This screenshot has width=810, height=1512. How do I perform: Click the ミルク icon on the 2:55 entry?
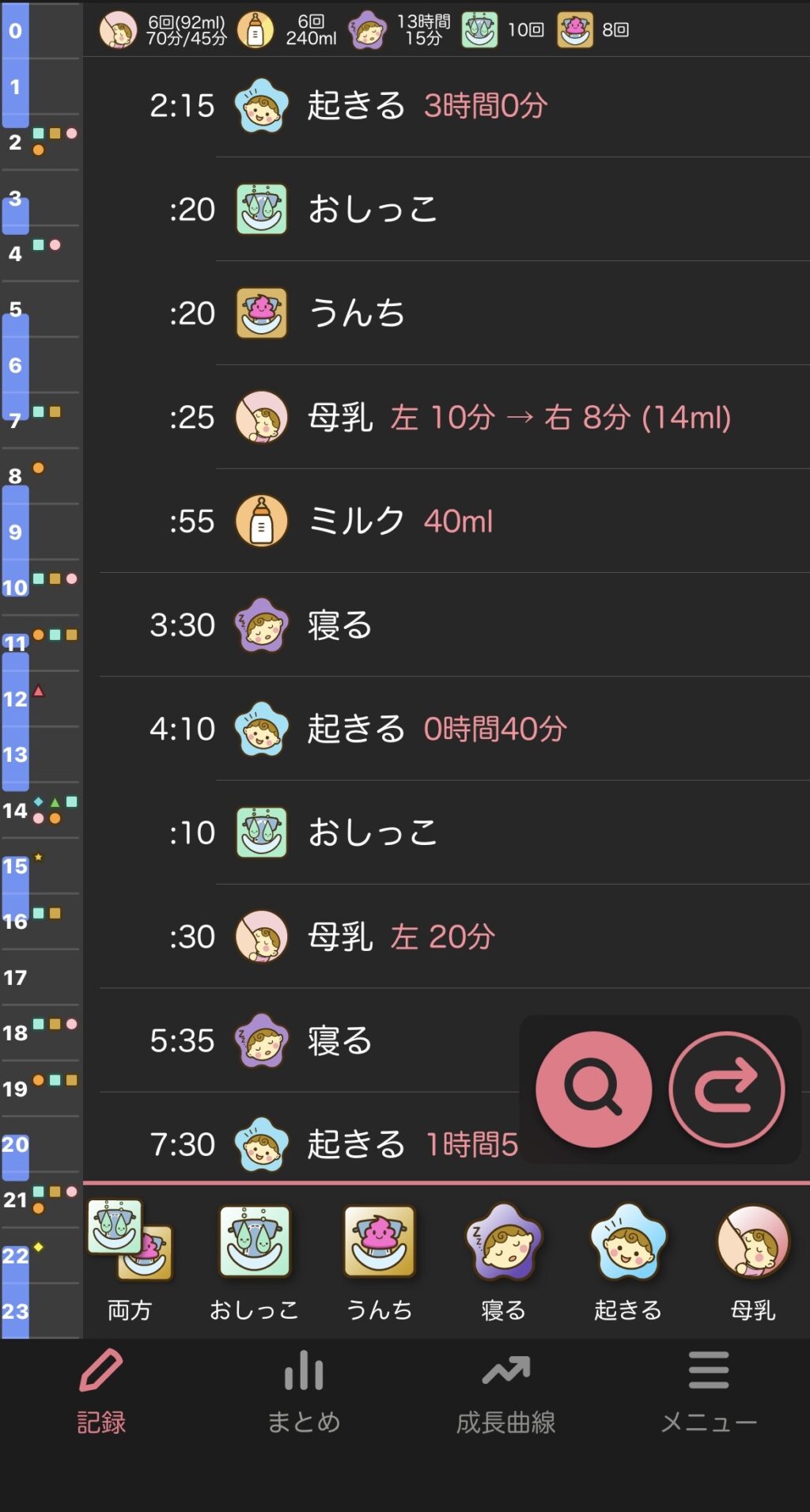[x=261, y=521]
